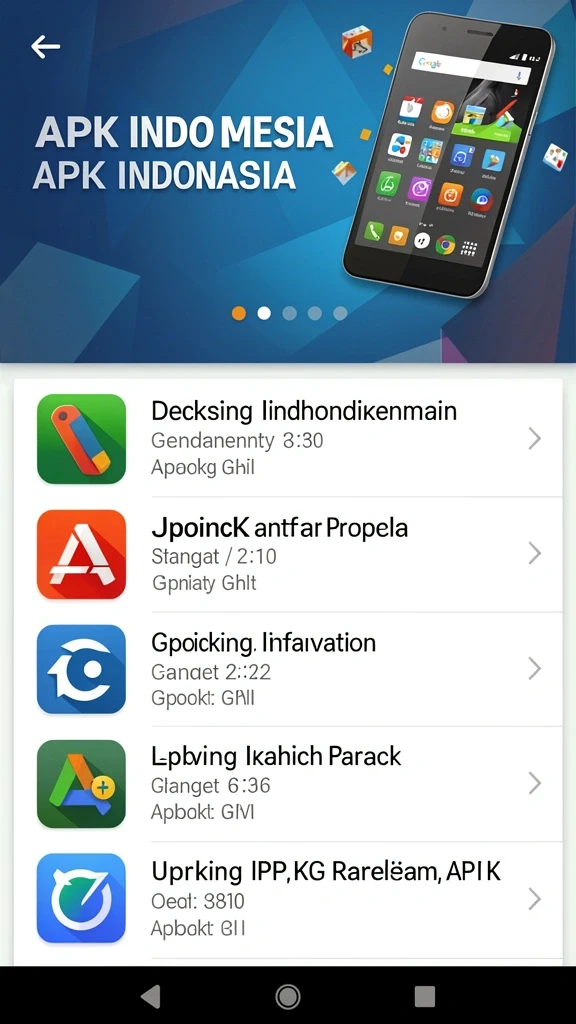Open recent apps with the square button
The image size is (576, 1024).
coord(425,997)
